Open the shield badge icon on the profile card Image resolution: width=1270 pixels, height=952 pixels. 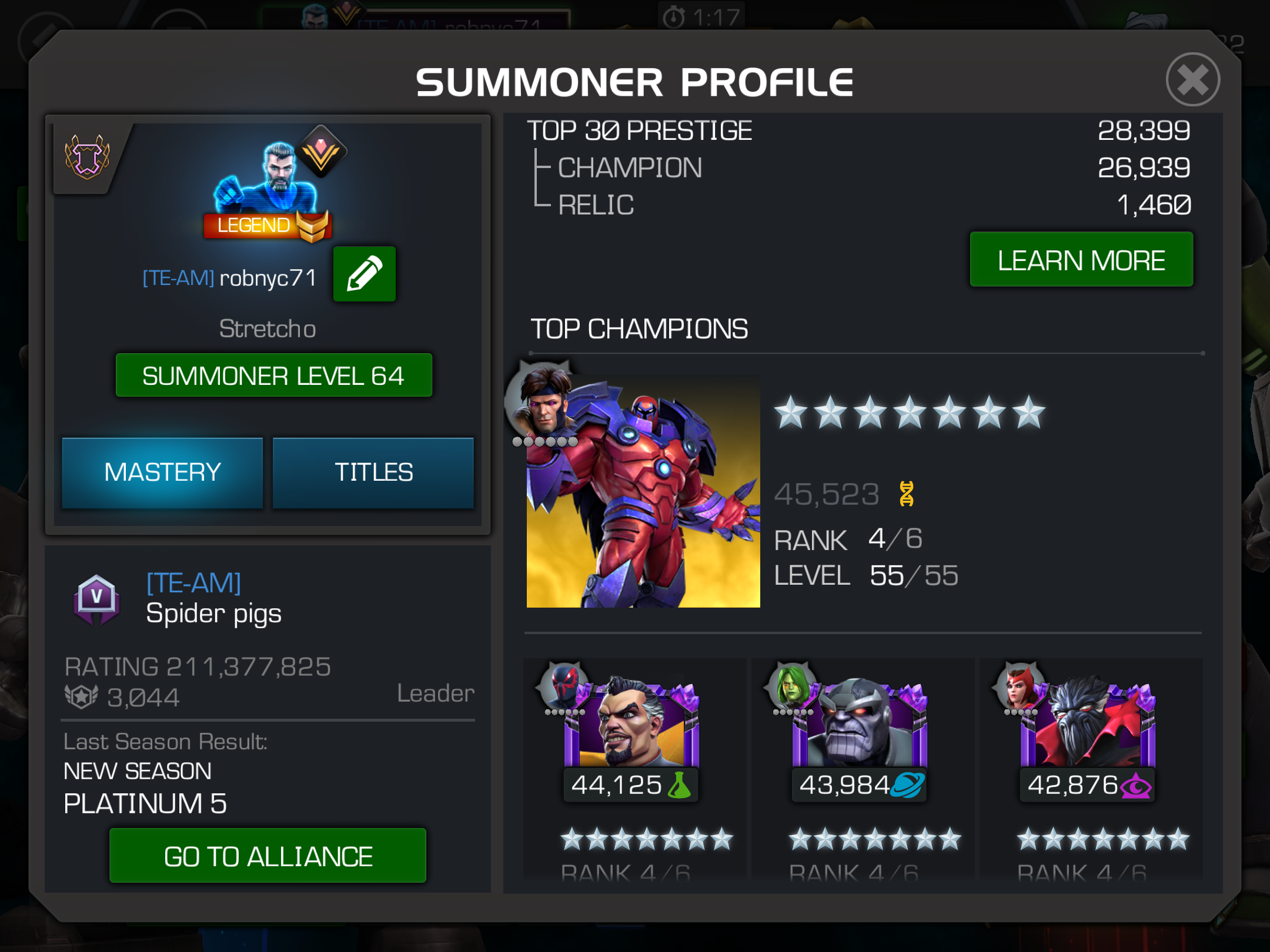point(87,157)
